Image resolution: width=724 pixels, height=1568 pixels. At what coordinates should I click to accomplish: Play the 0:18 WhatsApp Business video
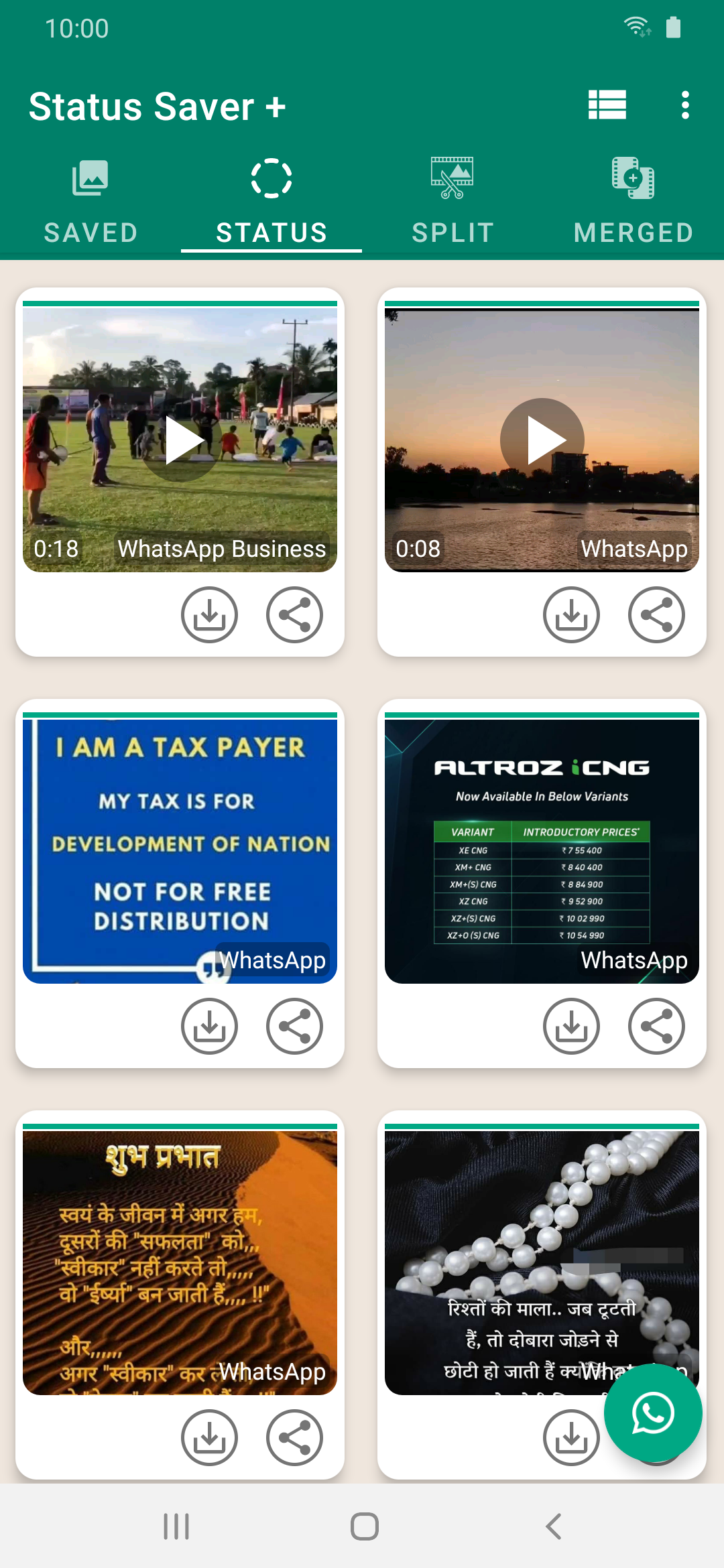point(180,440)
